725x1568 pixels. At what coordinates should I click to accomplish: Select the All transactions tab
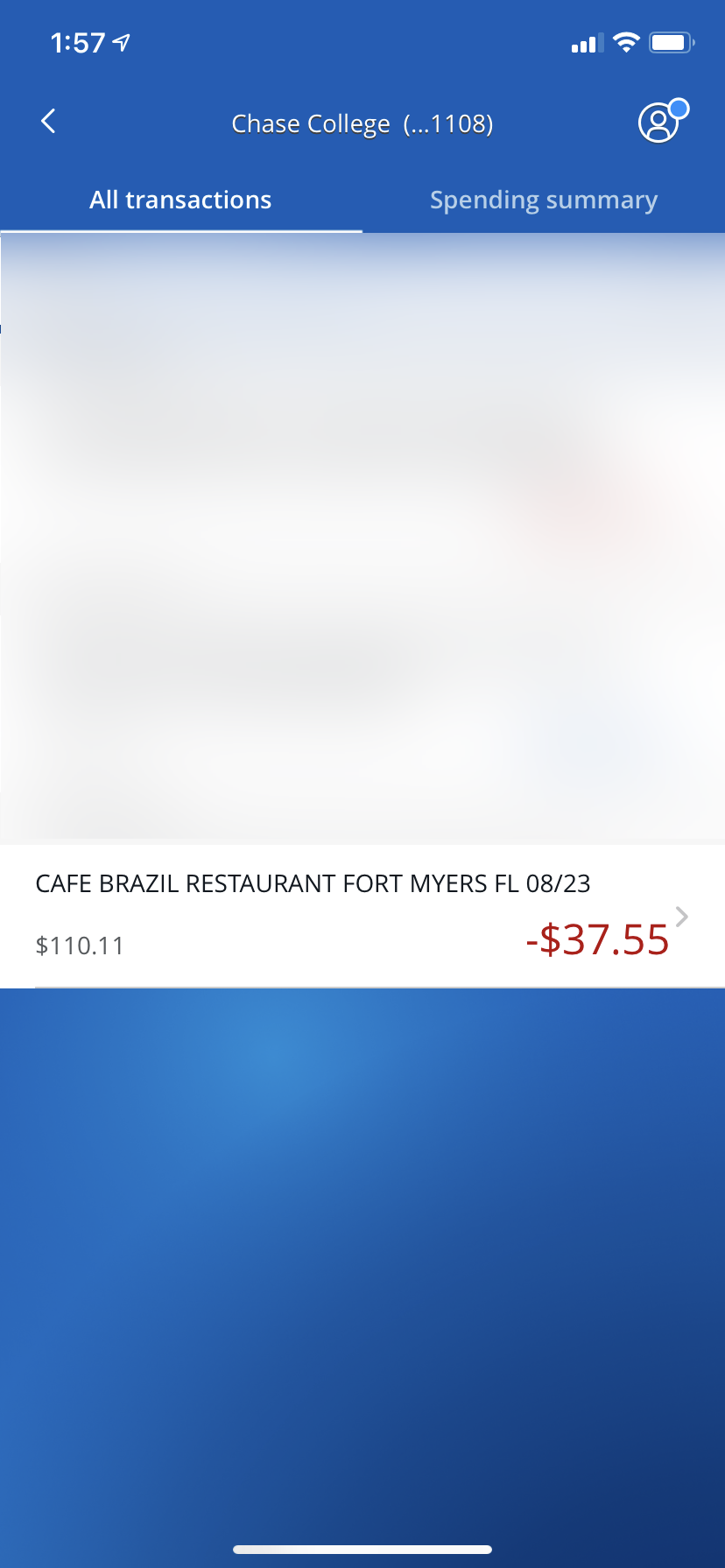[180, 200]
